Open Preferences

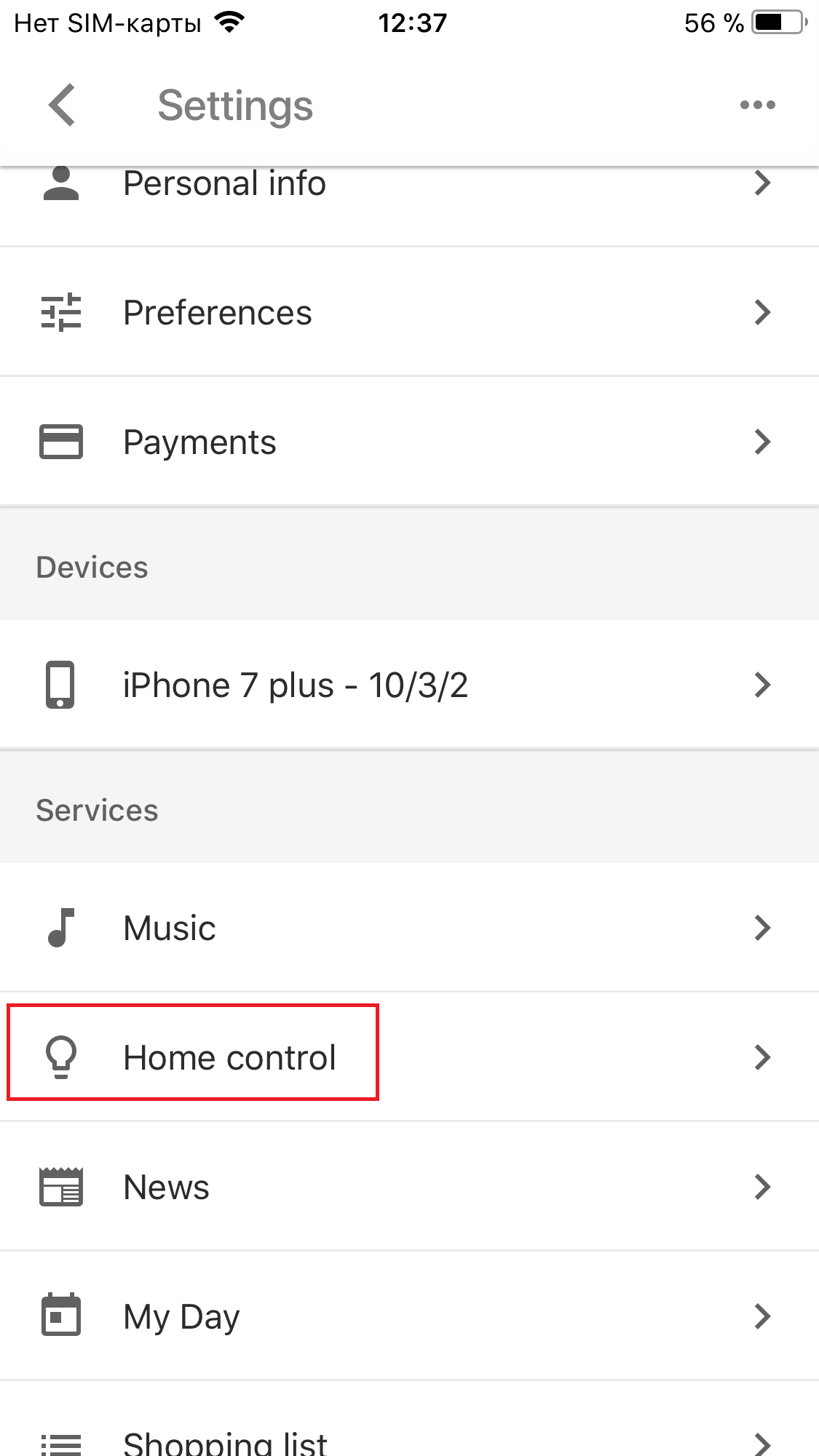pyautogui.click(x=408, y=313)
